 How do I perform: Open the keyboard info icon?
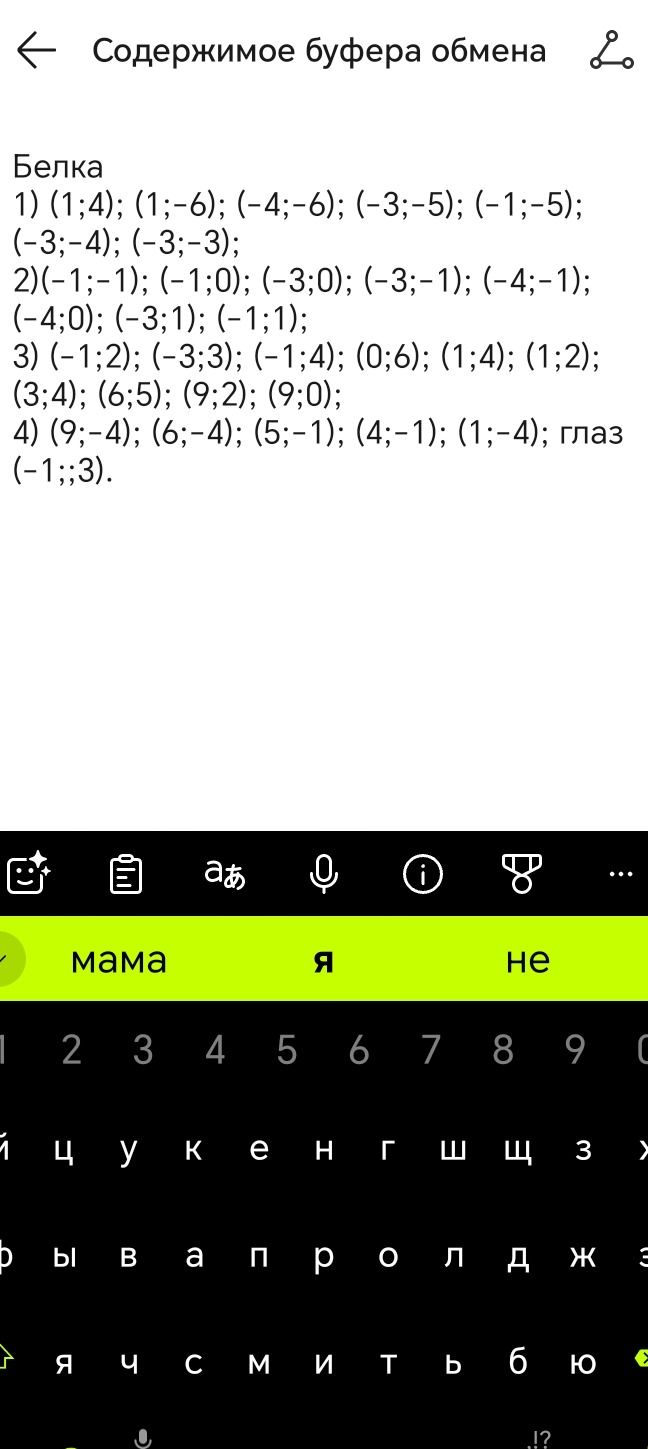(422, 873)
